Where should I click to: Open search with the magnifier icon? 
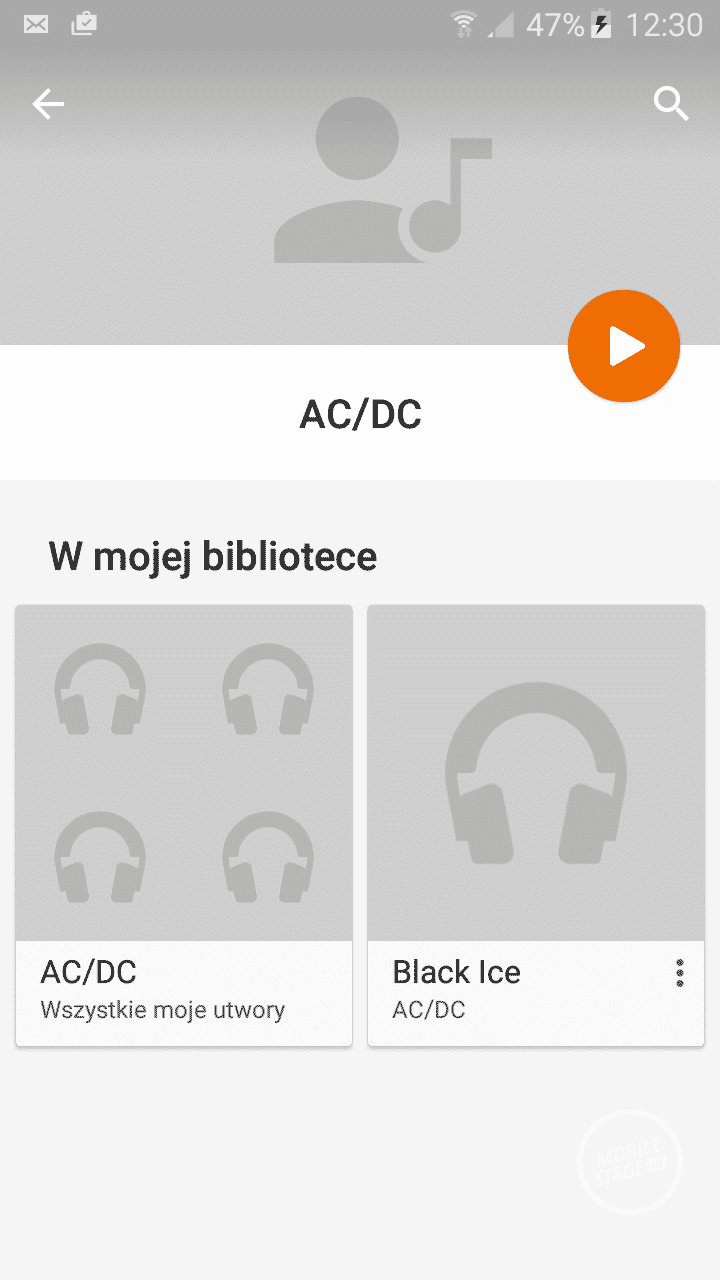(x=671, y=103)
